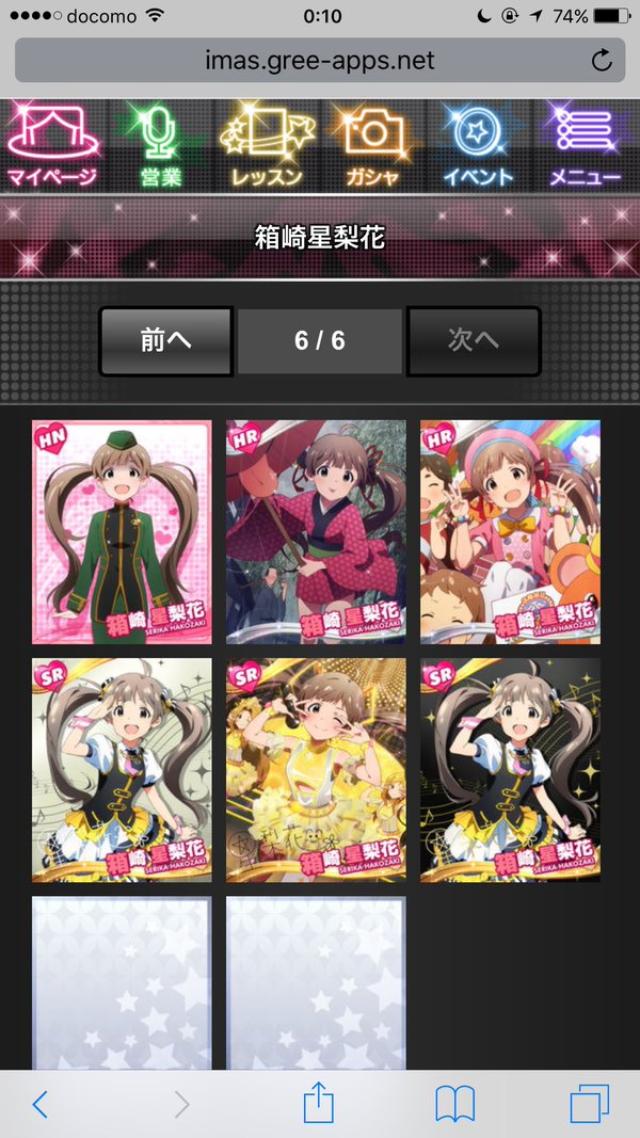Go to the 営業 section
This screenshot has height=1138, width=640.
click(160, 145)
